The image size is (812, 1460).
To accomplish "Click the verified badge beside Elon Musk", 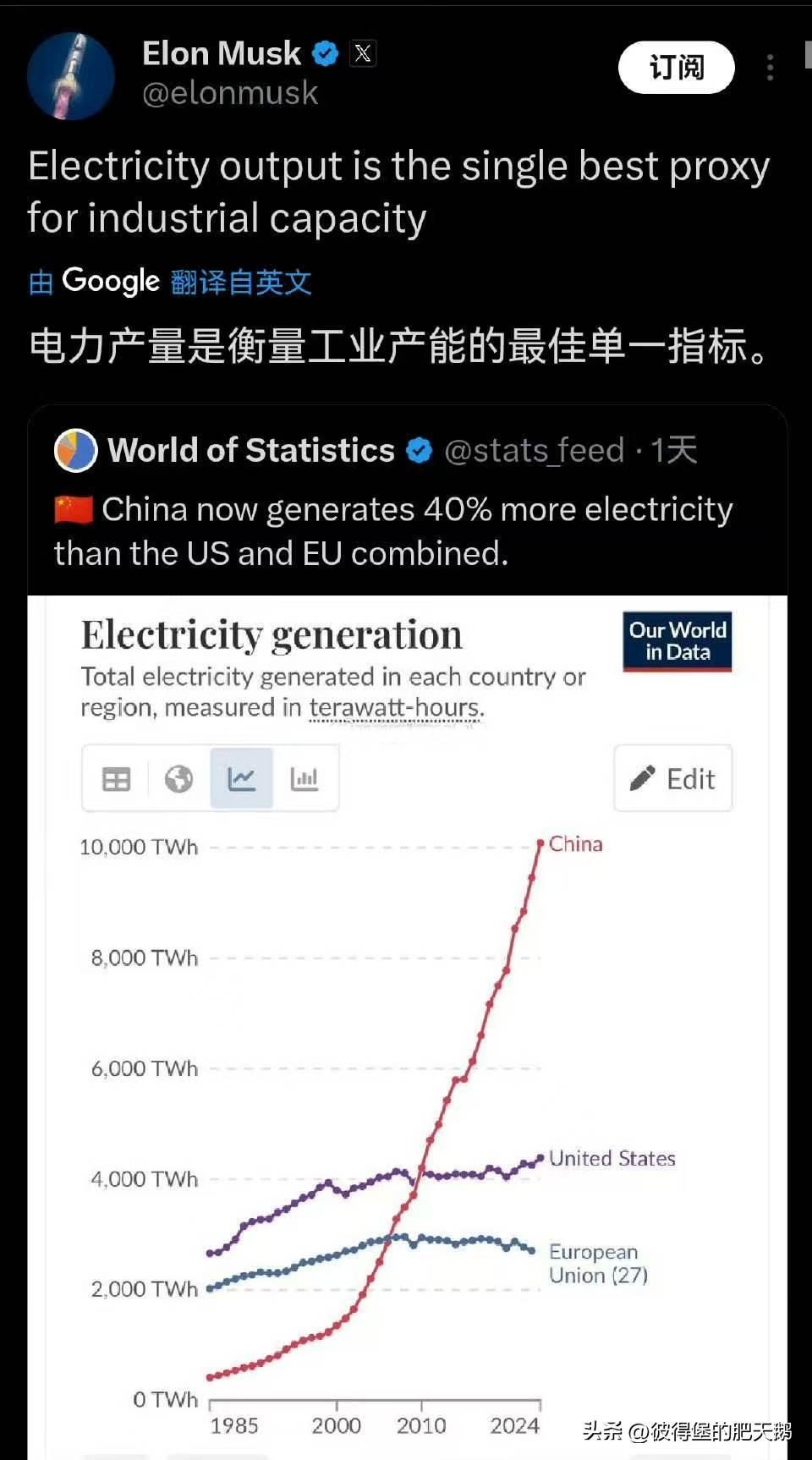I will coord(326,52).
